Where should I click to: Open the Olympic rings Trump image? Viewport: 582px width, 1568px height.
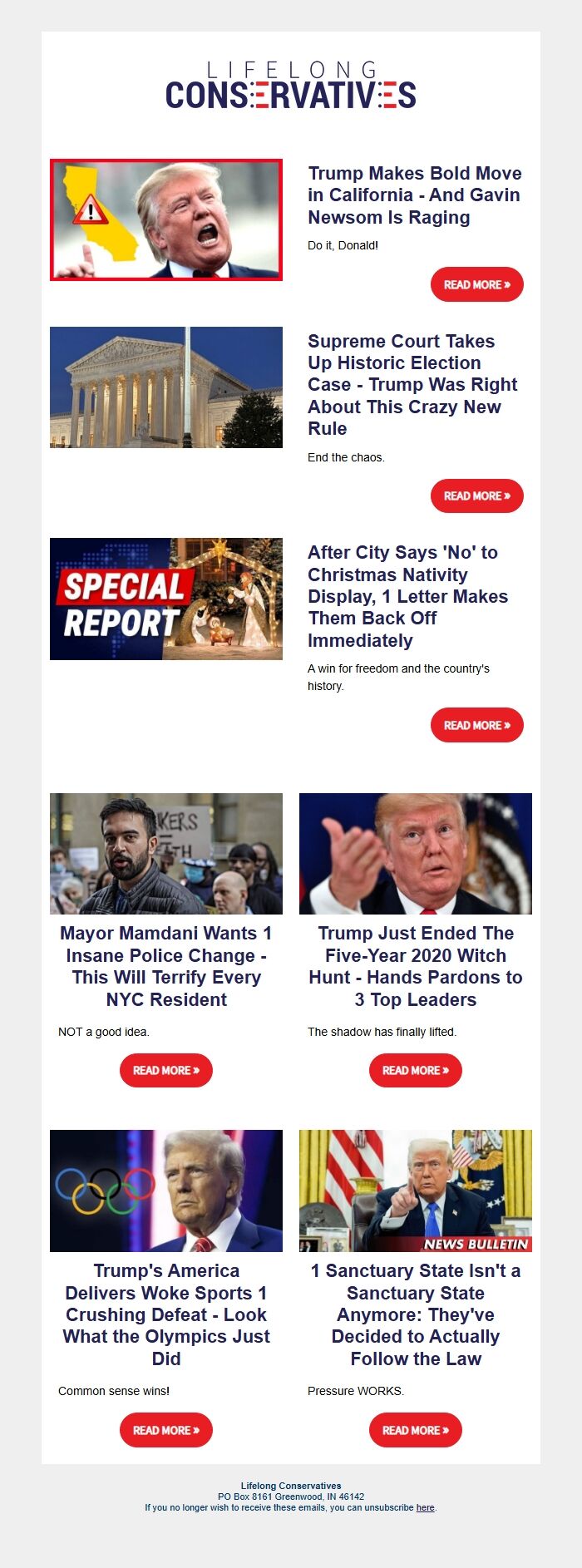tap(166, 1191)
